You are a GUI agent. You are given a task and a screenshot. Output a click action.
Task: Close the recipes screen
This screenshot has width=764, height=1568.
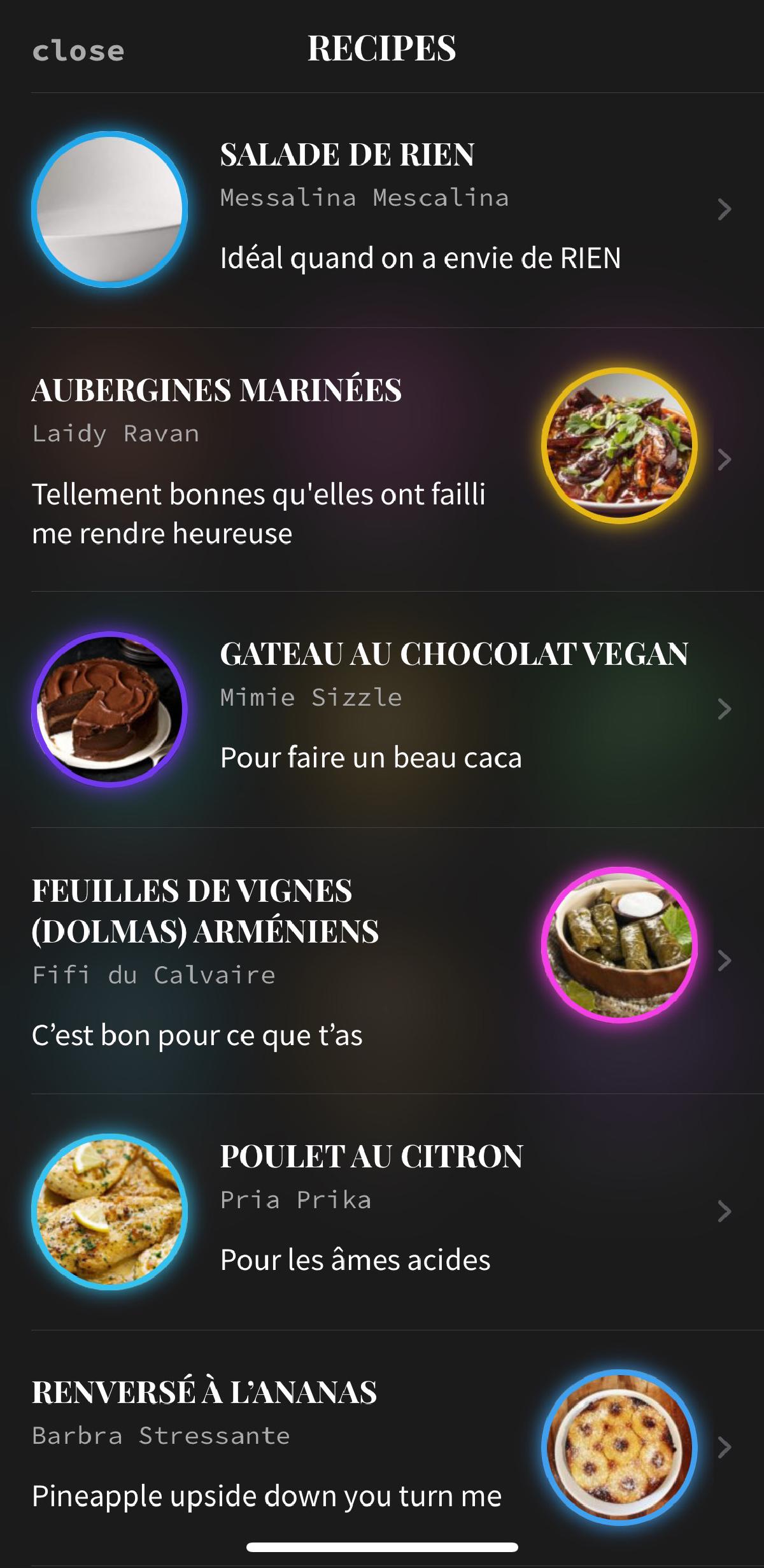78,52
